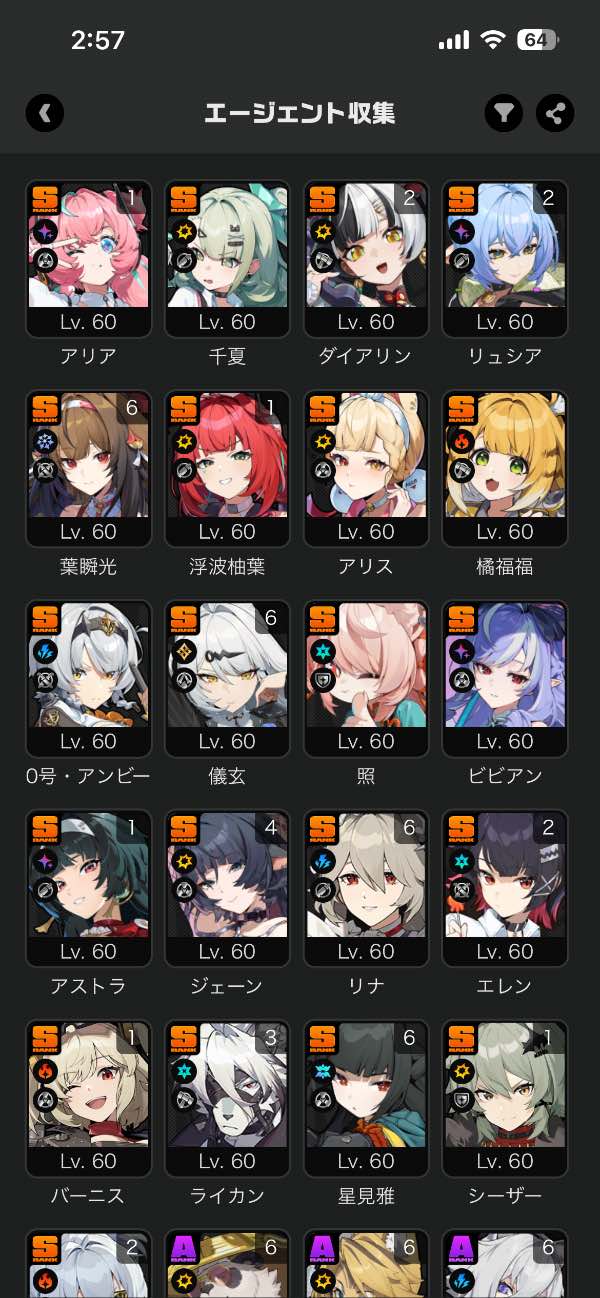The image size is (600, 1298).
Task: Go back with the arrow icon
Action: [45, 113]
